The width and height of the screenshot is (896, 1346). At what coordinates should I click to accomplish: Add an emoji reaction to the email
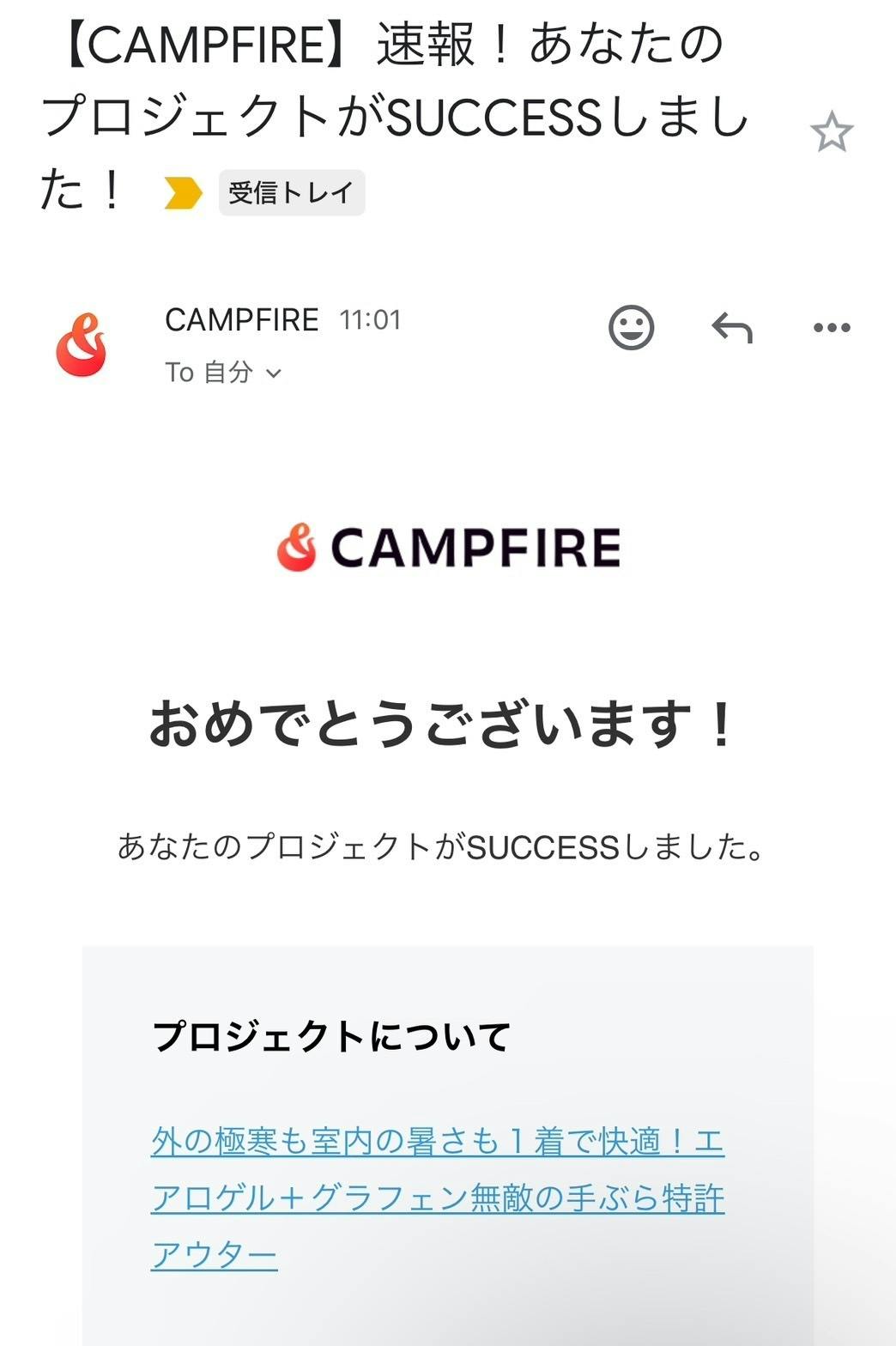tap(631, 327)
